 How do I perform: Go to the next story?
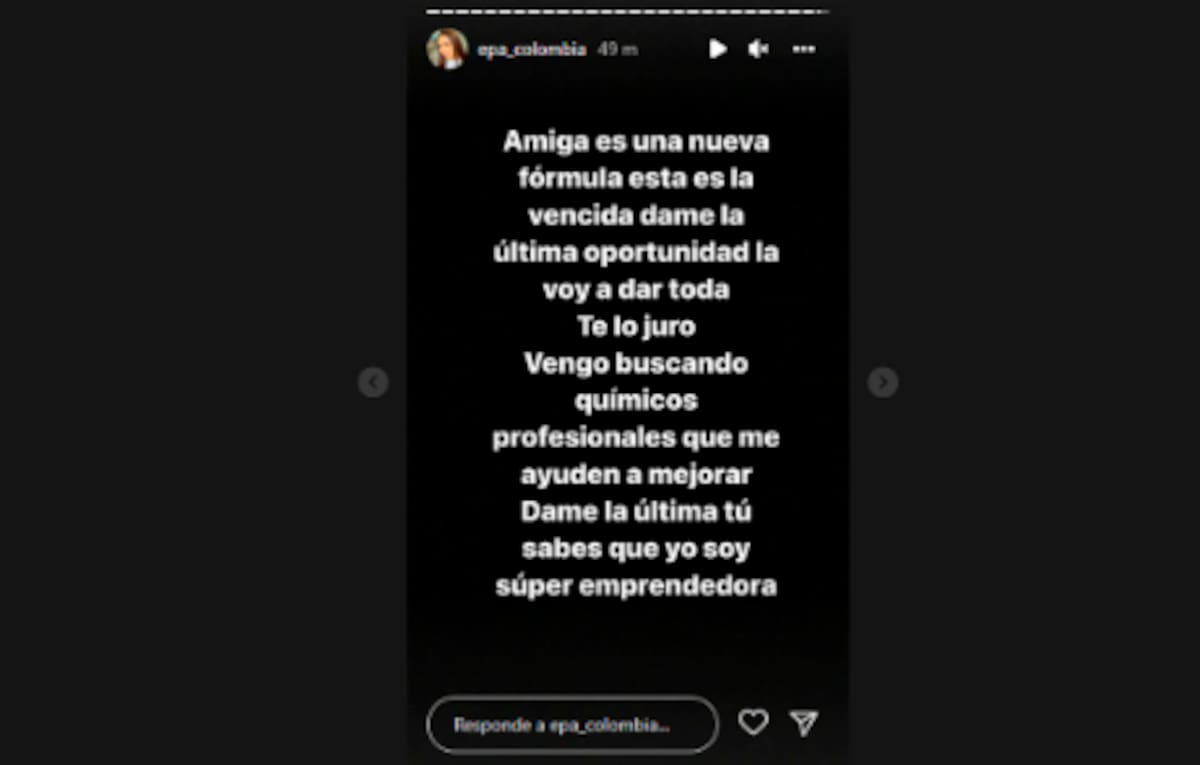click(882, 382)
